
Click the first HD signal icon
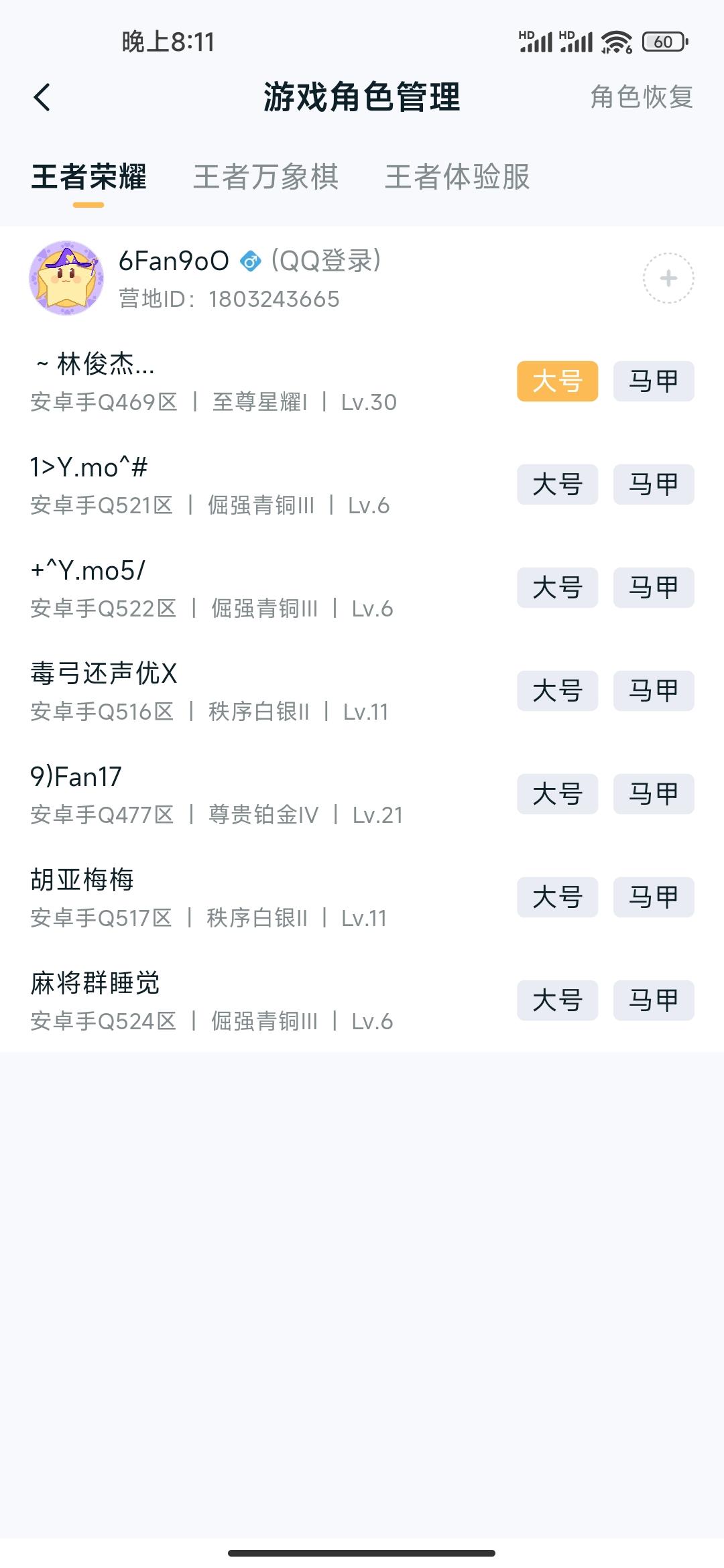pos(536,40)
